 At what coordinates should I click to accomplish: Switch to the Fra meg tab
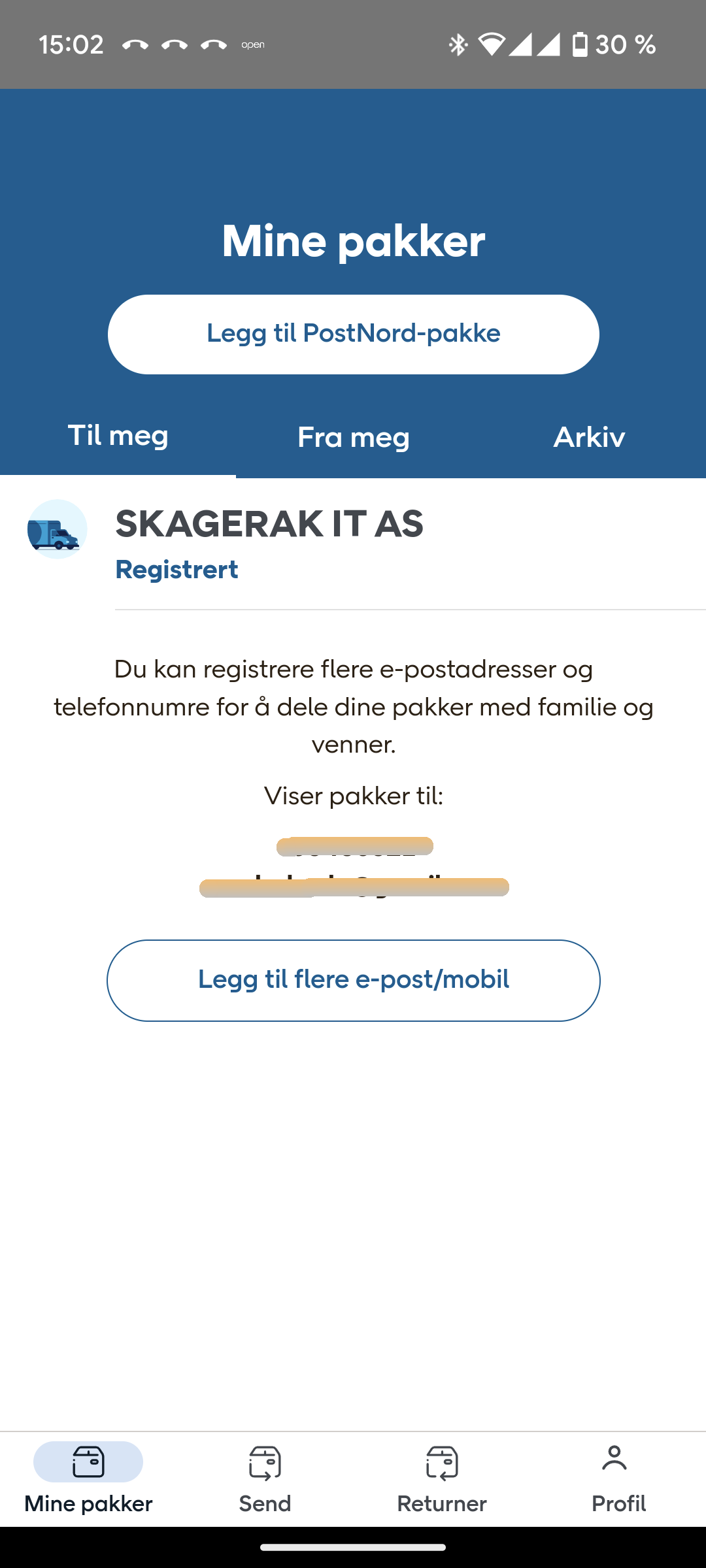coord(353,437)
